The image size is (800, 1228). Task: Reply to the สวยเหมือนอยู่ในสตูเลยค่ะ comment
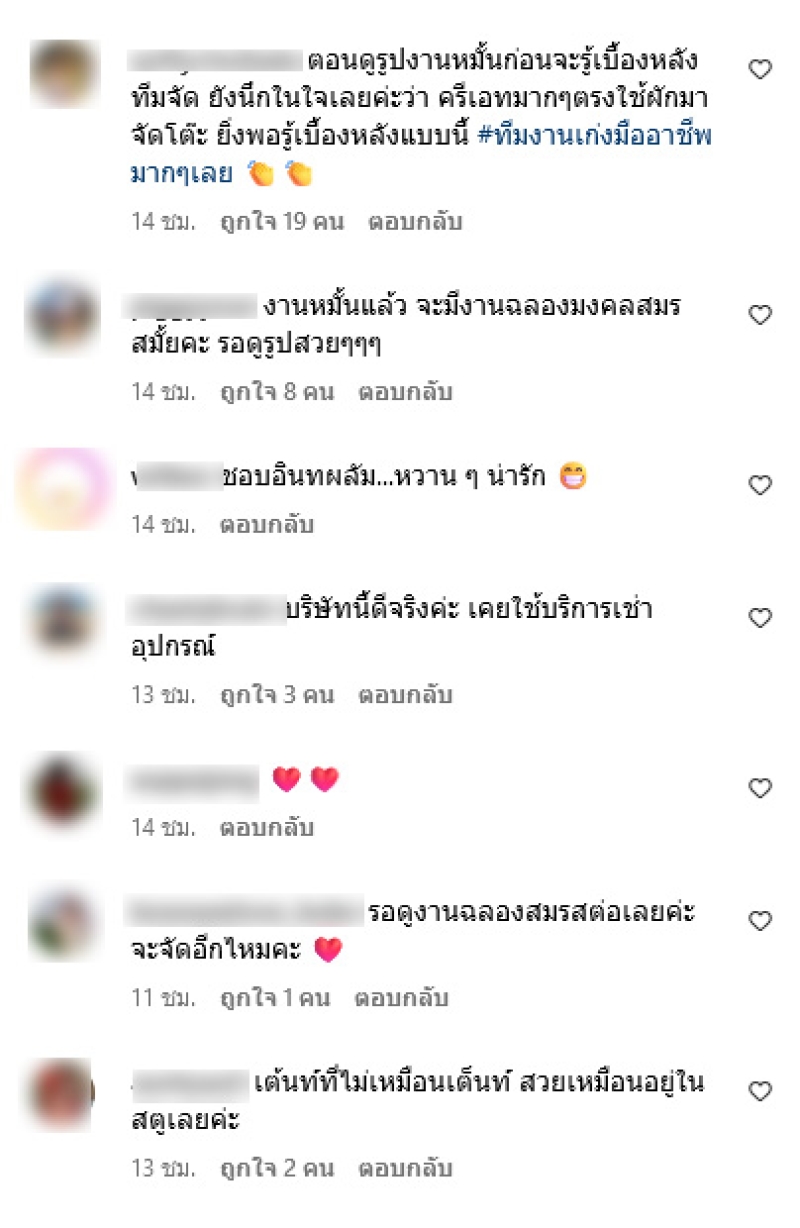(404, 1167)
